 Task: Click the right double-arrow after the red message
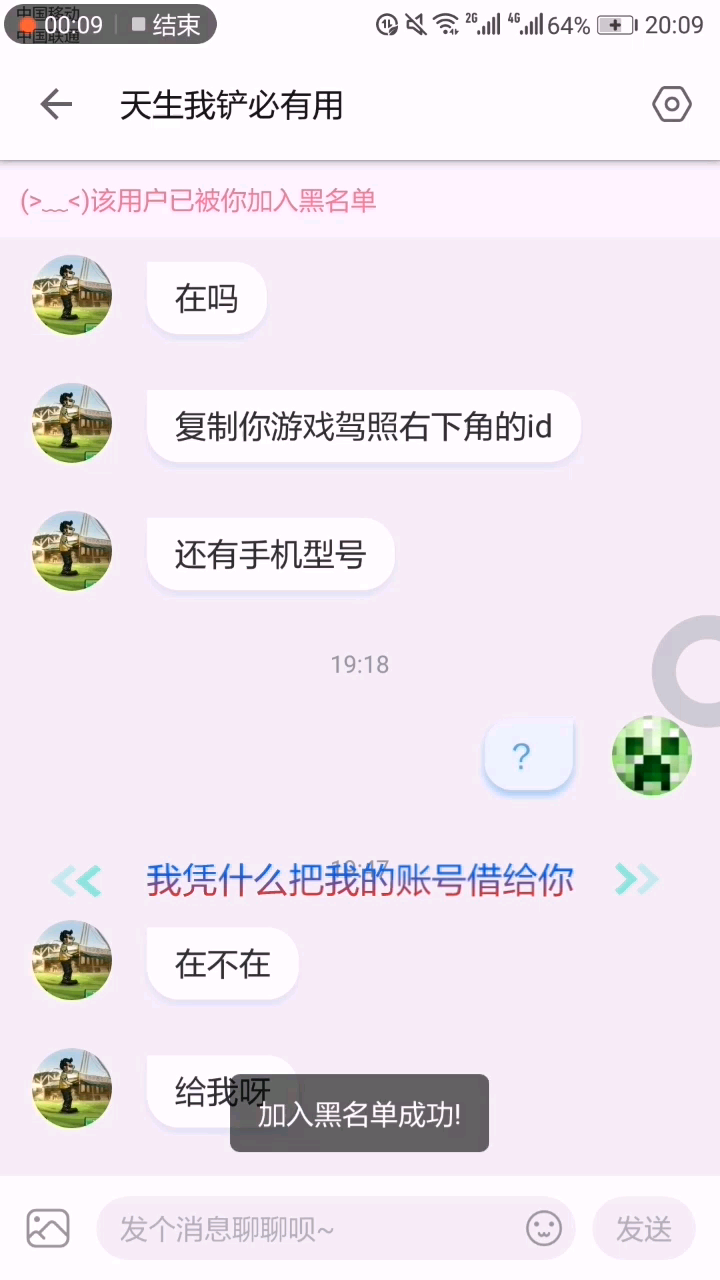click(635, 880)
